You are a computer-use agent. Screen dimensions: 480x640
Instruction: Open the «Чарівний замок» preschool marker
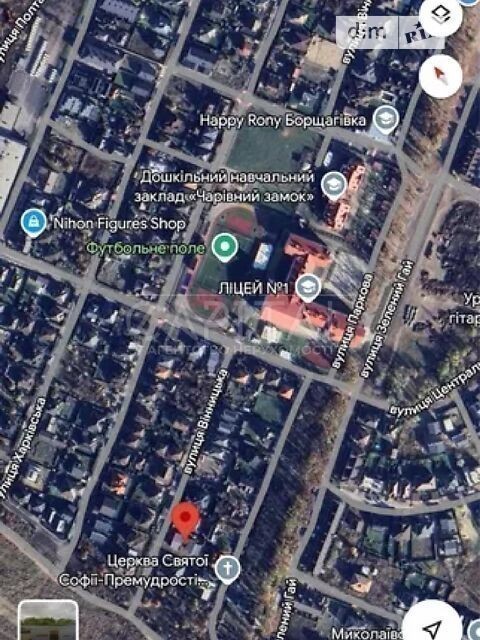(334, 186)
